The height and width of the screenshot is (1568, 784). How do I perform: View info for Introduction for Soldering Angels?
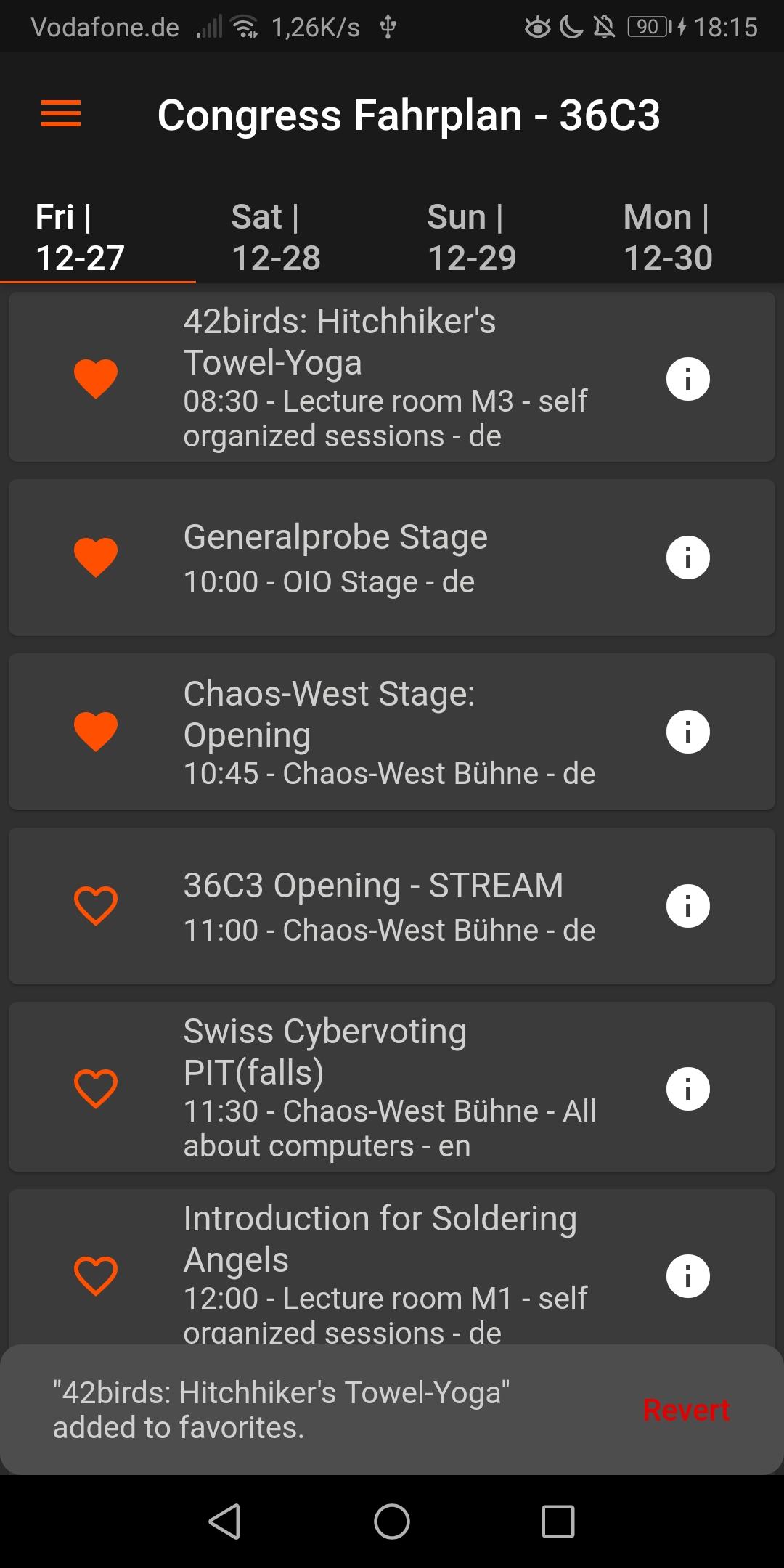click(x=687, y=1276)
